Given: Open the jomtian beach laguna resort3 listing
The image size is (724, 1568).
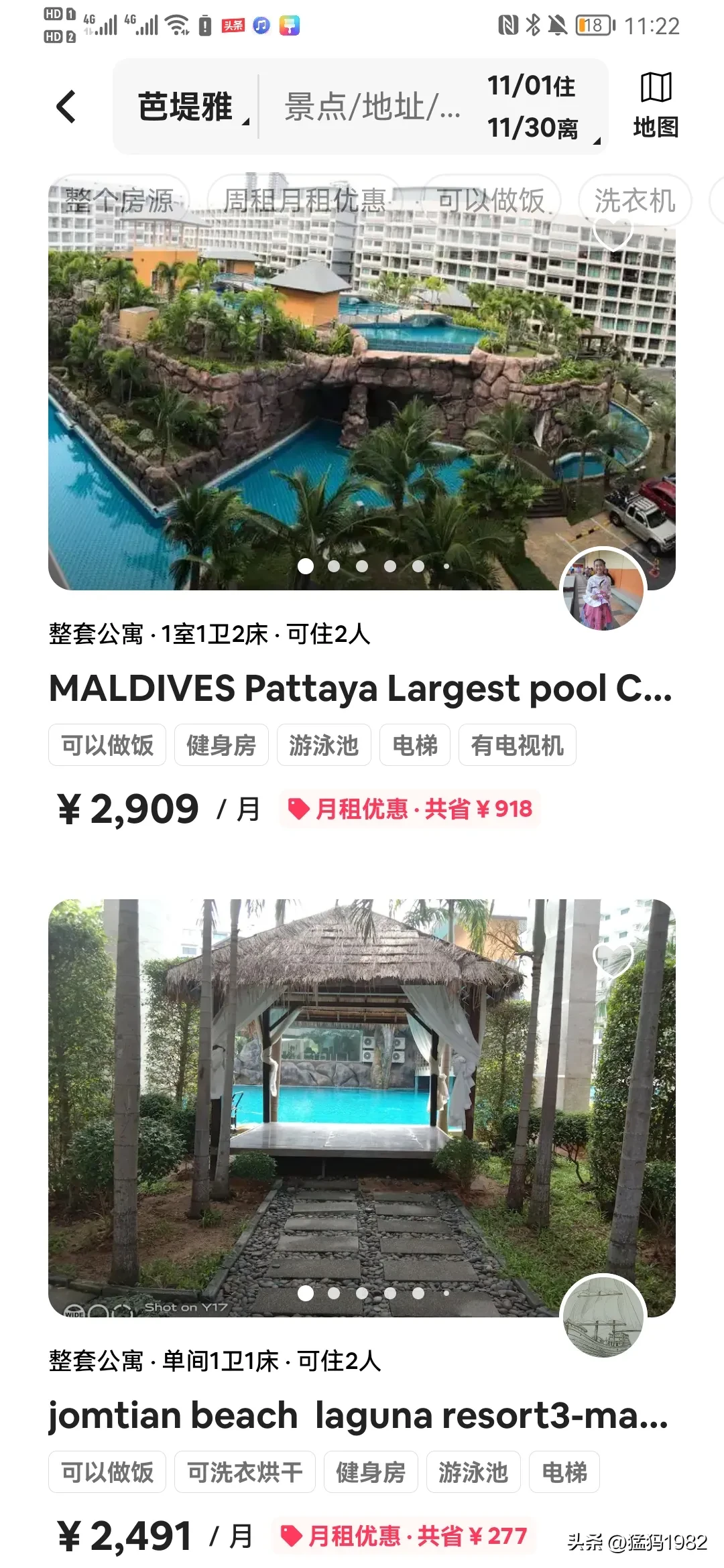Looking at the screenshot, I should (358, 1415).
